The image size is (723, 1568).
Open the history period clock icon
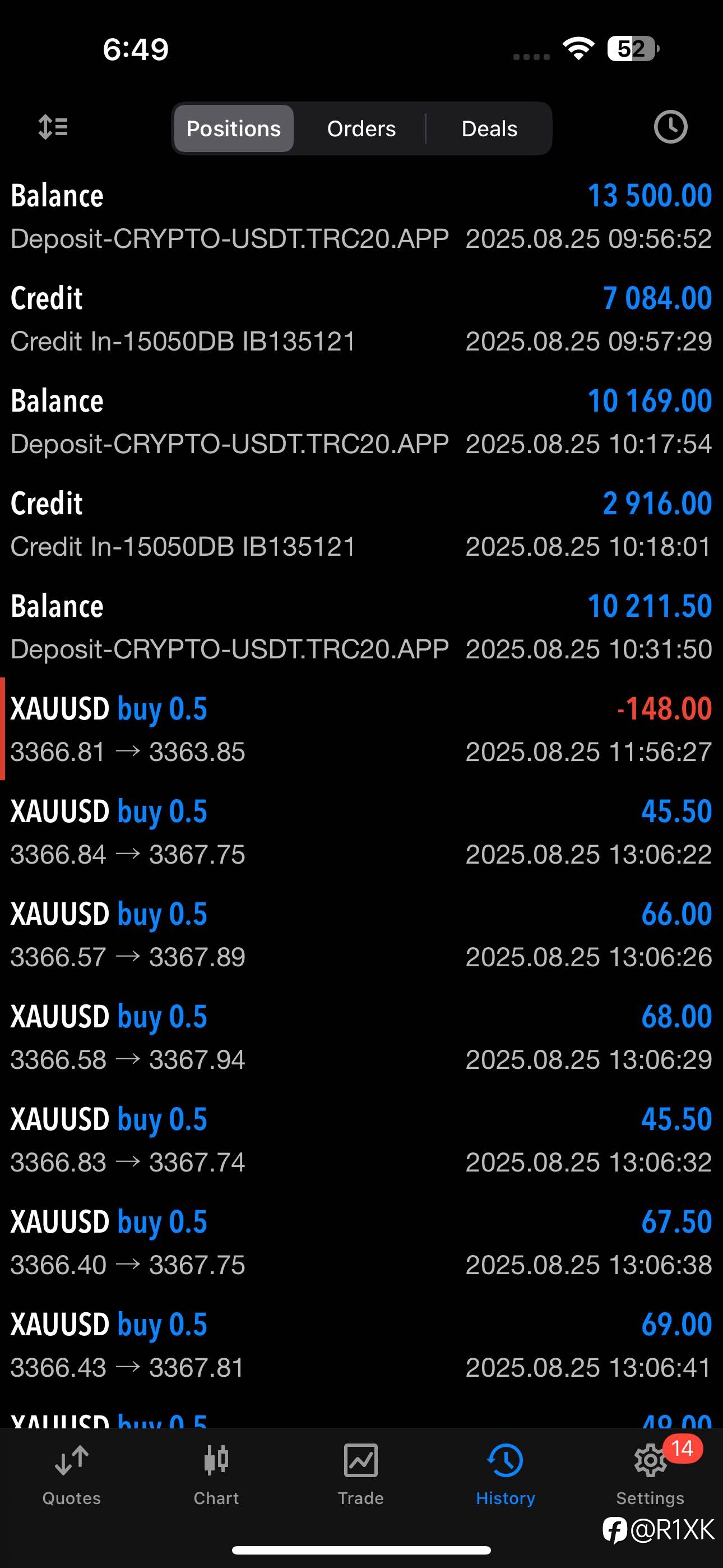(x=670, y=128)
